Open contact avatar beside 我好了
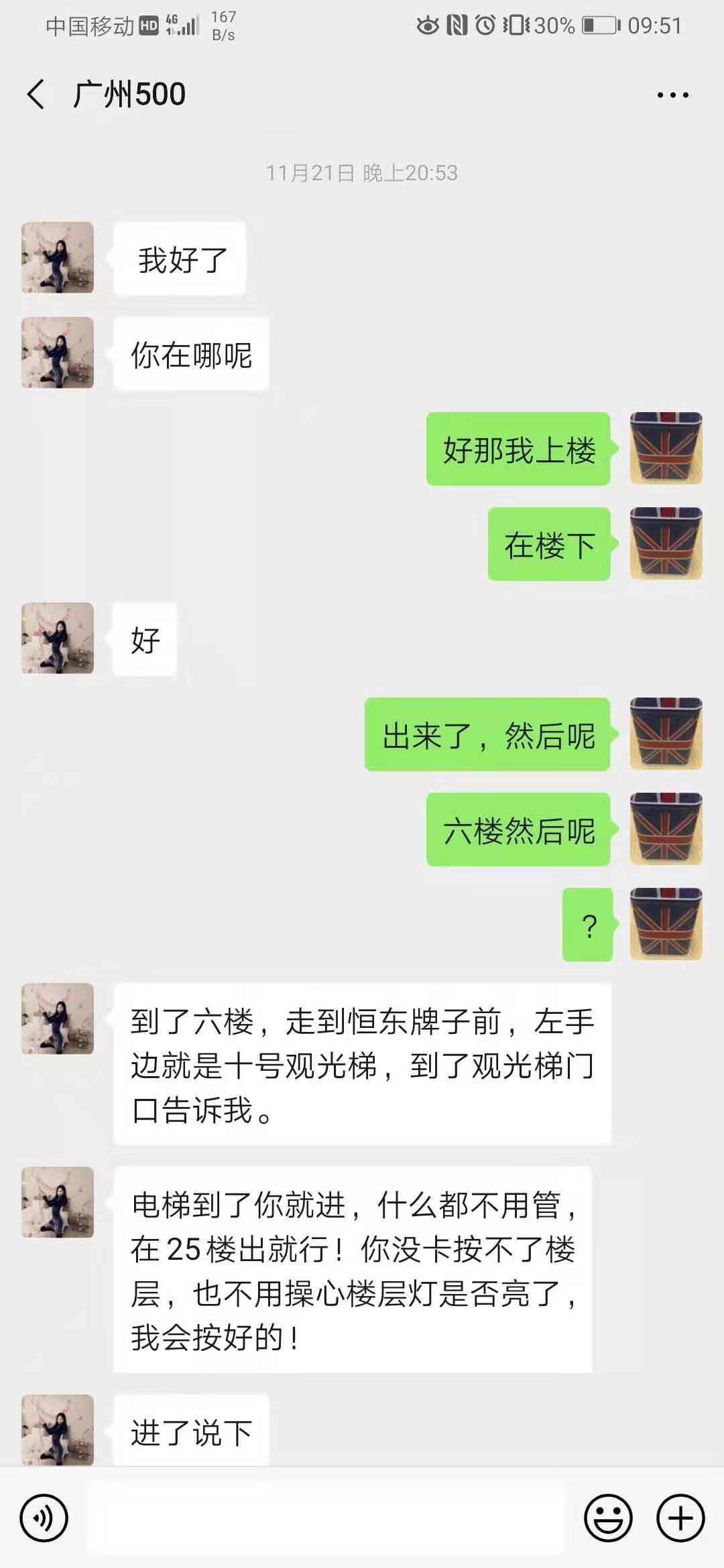 tap(58, 258)
